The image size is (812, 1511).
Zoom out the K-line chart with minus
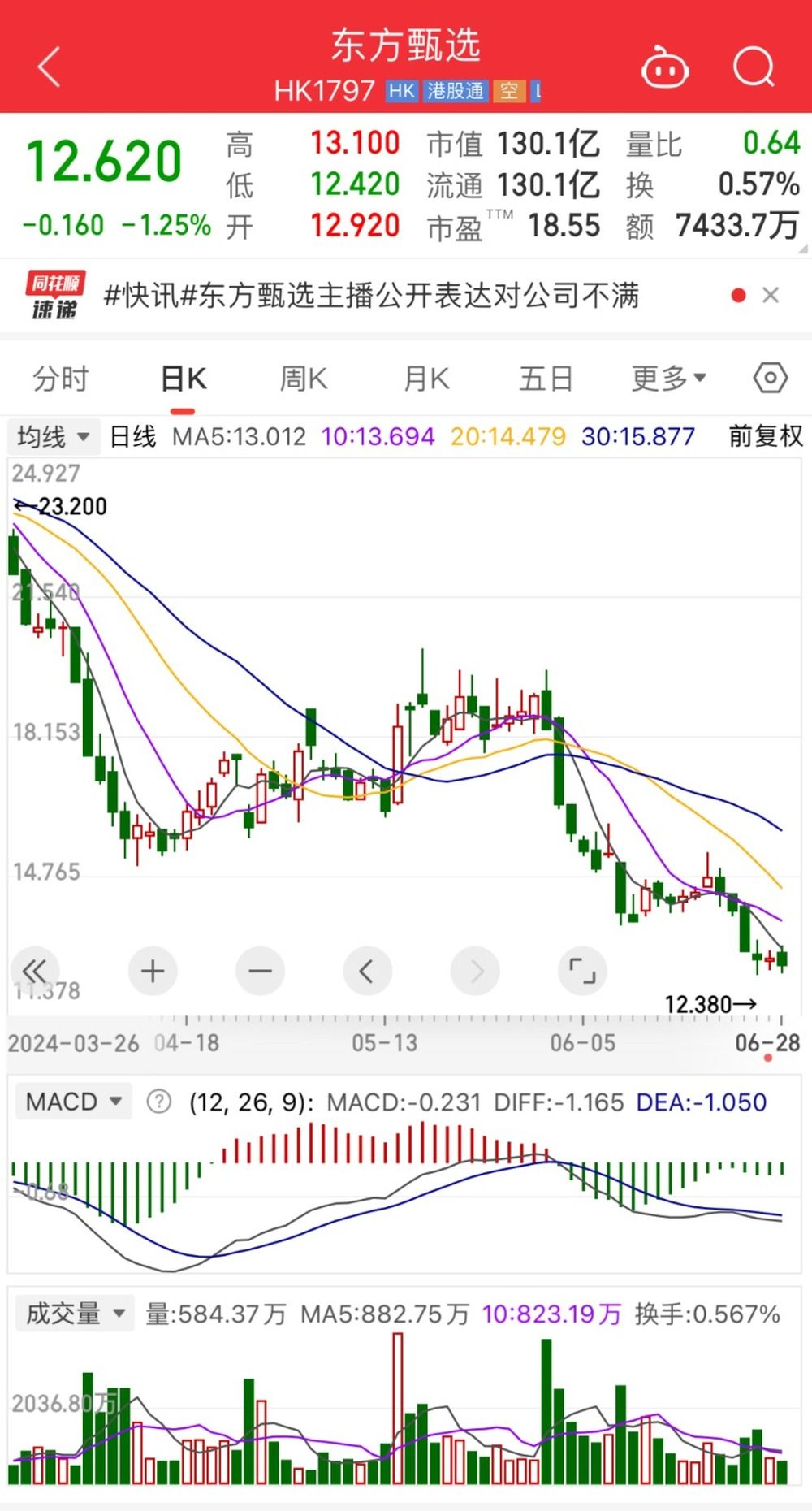(260, 971)
